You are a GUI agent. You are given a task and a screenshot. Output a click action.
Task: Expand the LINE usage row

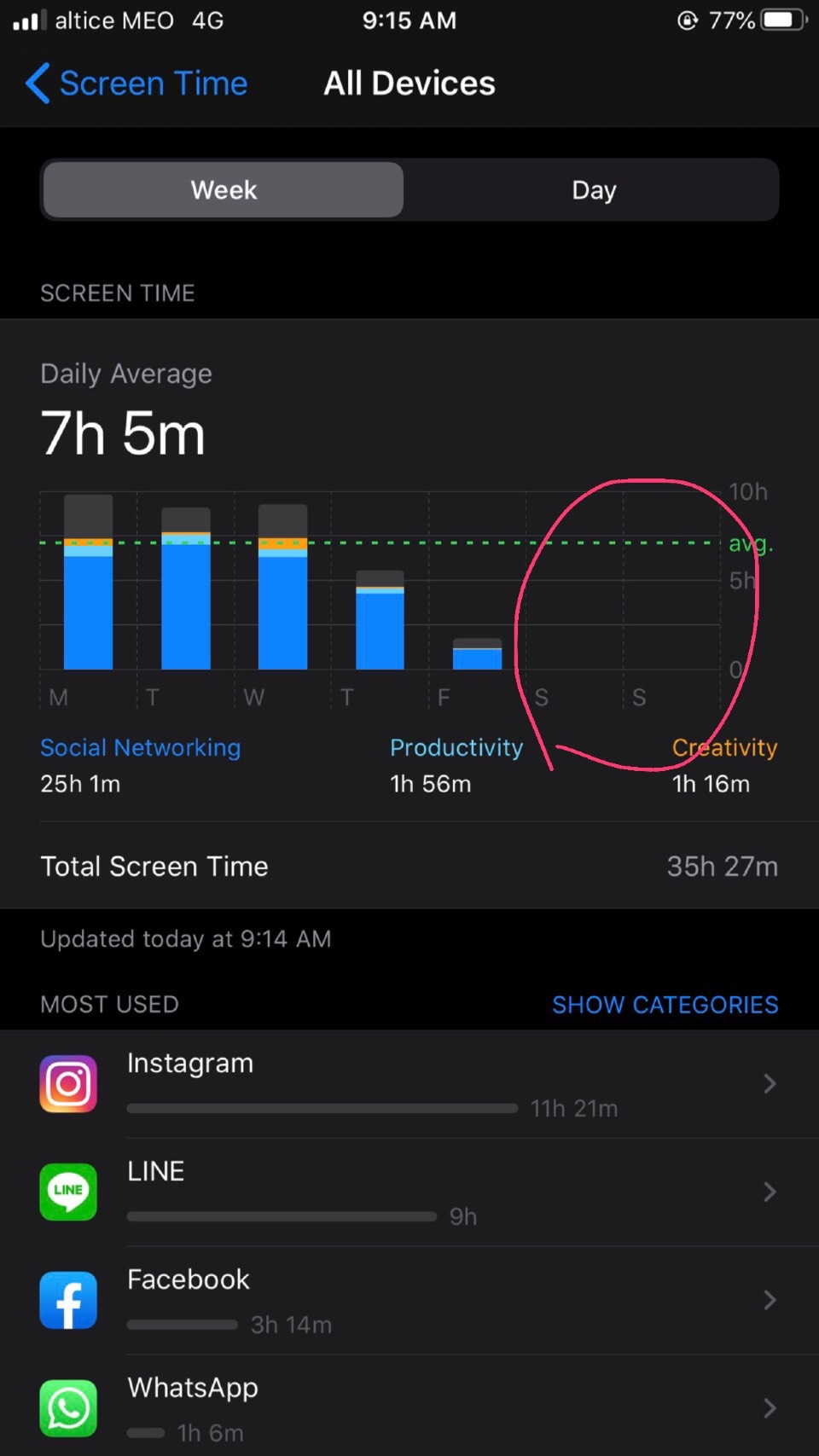pyautogui.click(x=768, y=1192)
